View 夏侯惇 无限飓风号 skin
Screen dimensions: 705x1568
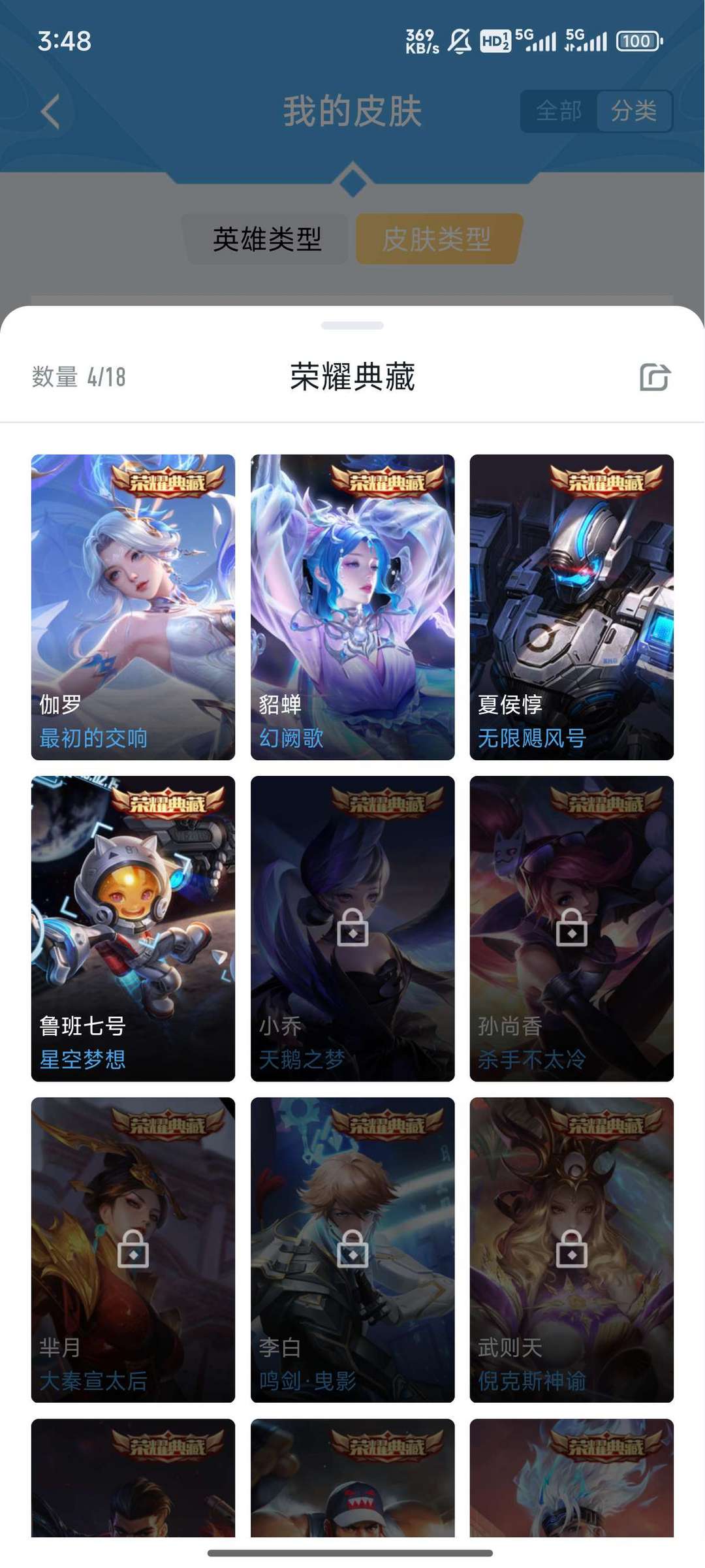572,607
